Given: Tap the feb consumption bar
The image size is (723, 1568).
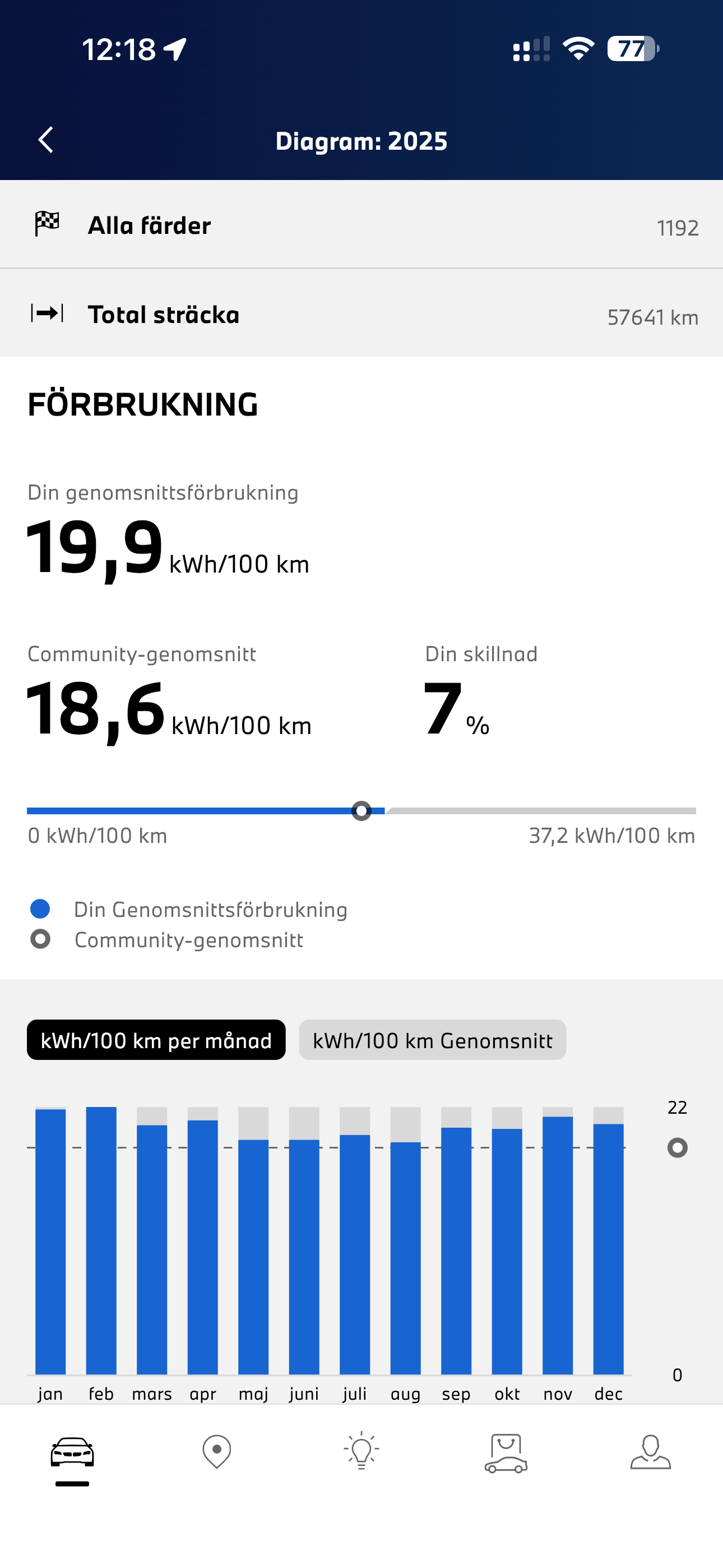Looking at the screenshot, I should [101, 1240].
